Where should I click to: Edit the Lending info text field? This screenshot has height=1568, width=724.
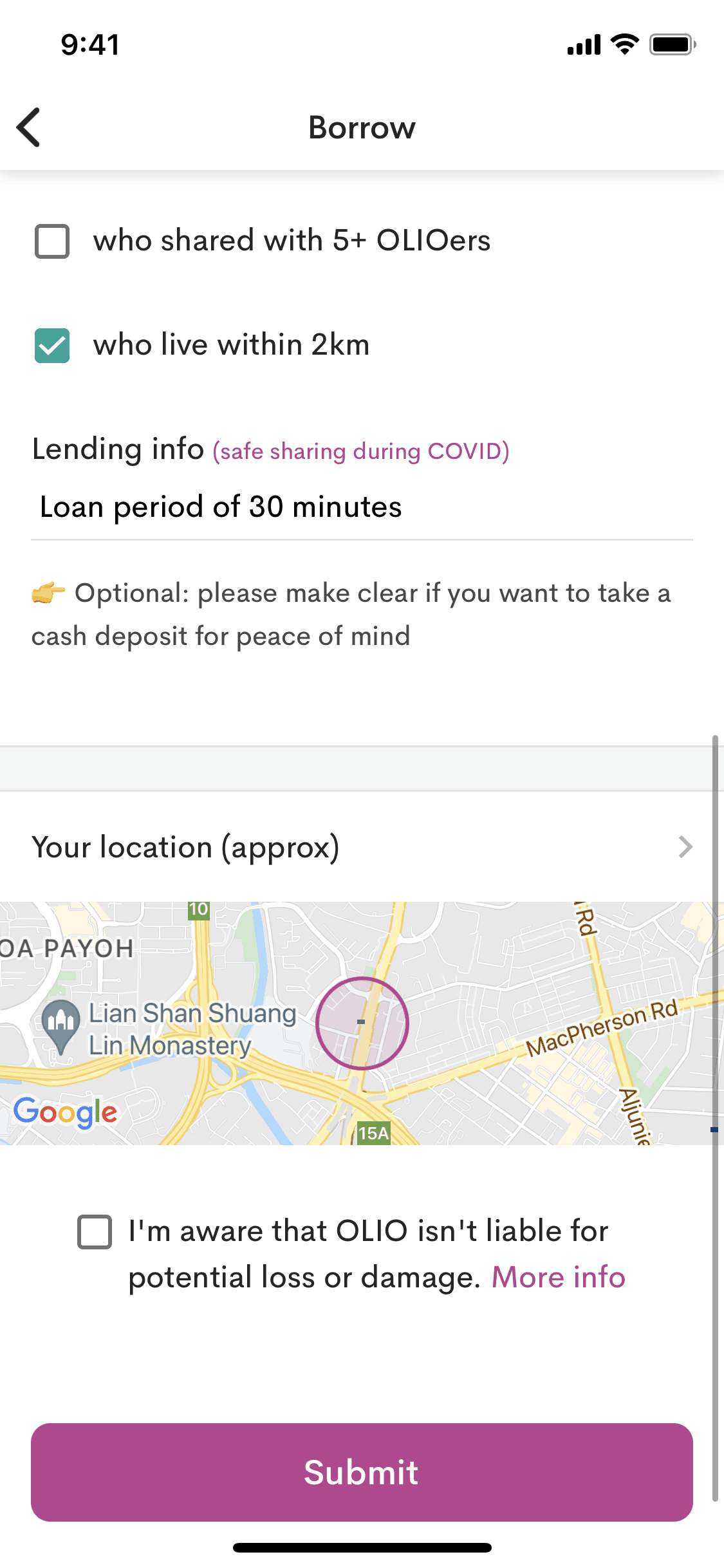pyautogui.click(x=360, y=507)
